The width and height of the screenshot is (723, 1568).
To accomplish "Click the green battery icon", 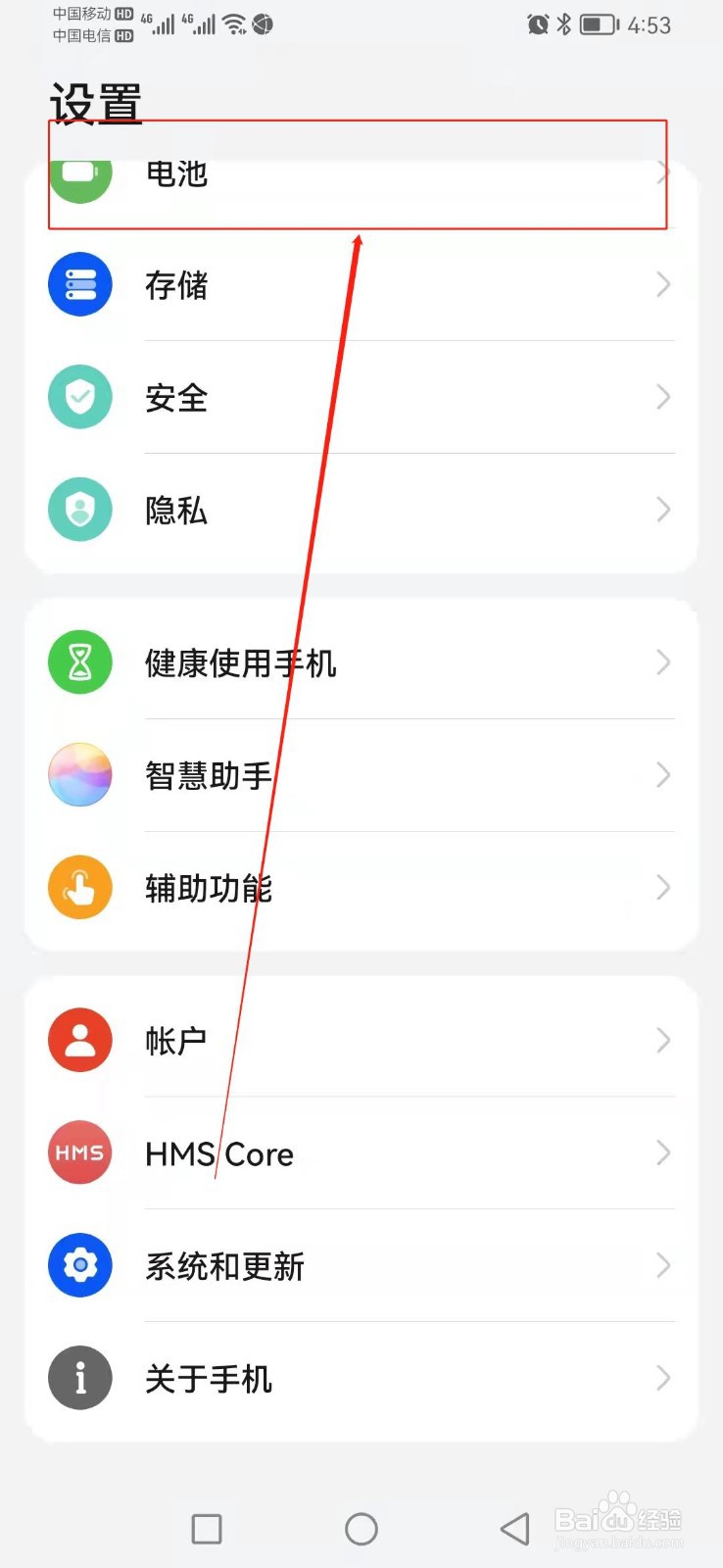I will pyautogui.click(x=80, y=174).
